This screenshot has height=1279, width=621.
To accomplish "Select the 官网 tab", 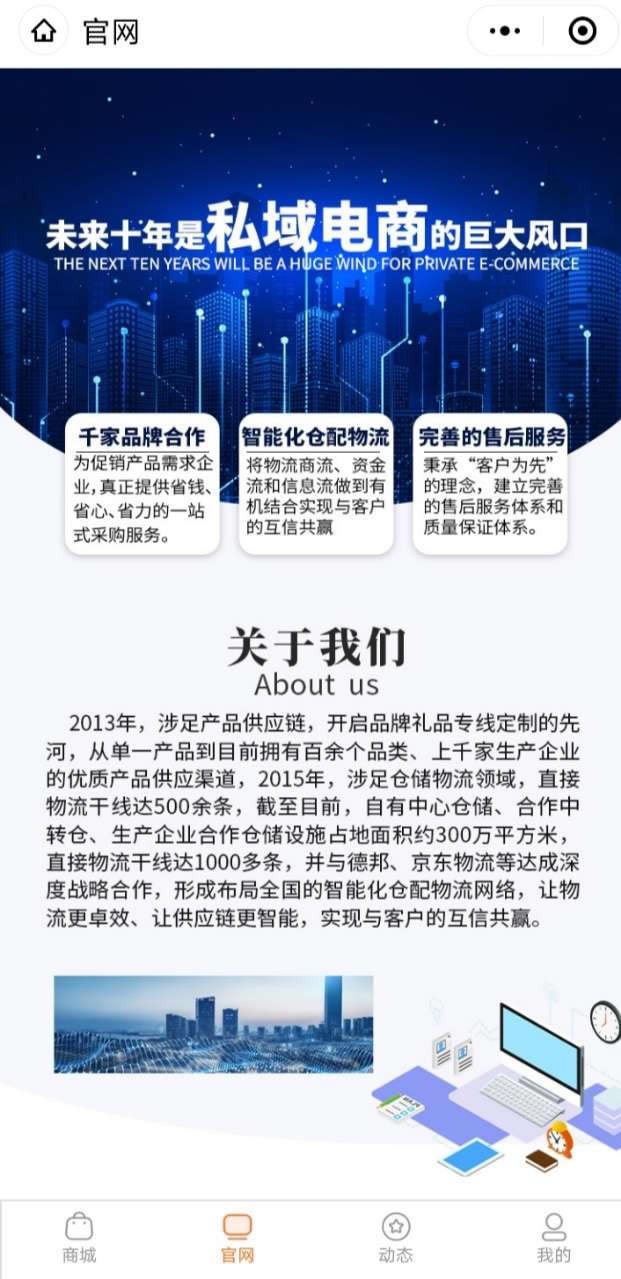I will click(237, 1238).
